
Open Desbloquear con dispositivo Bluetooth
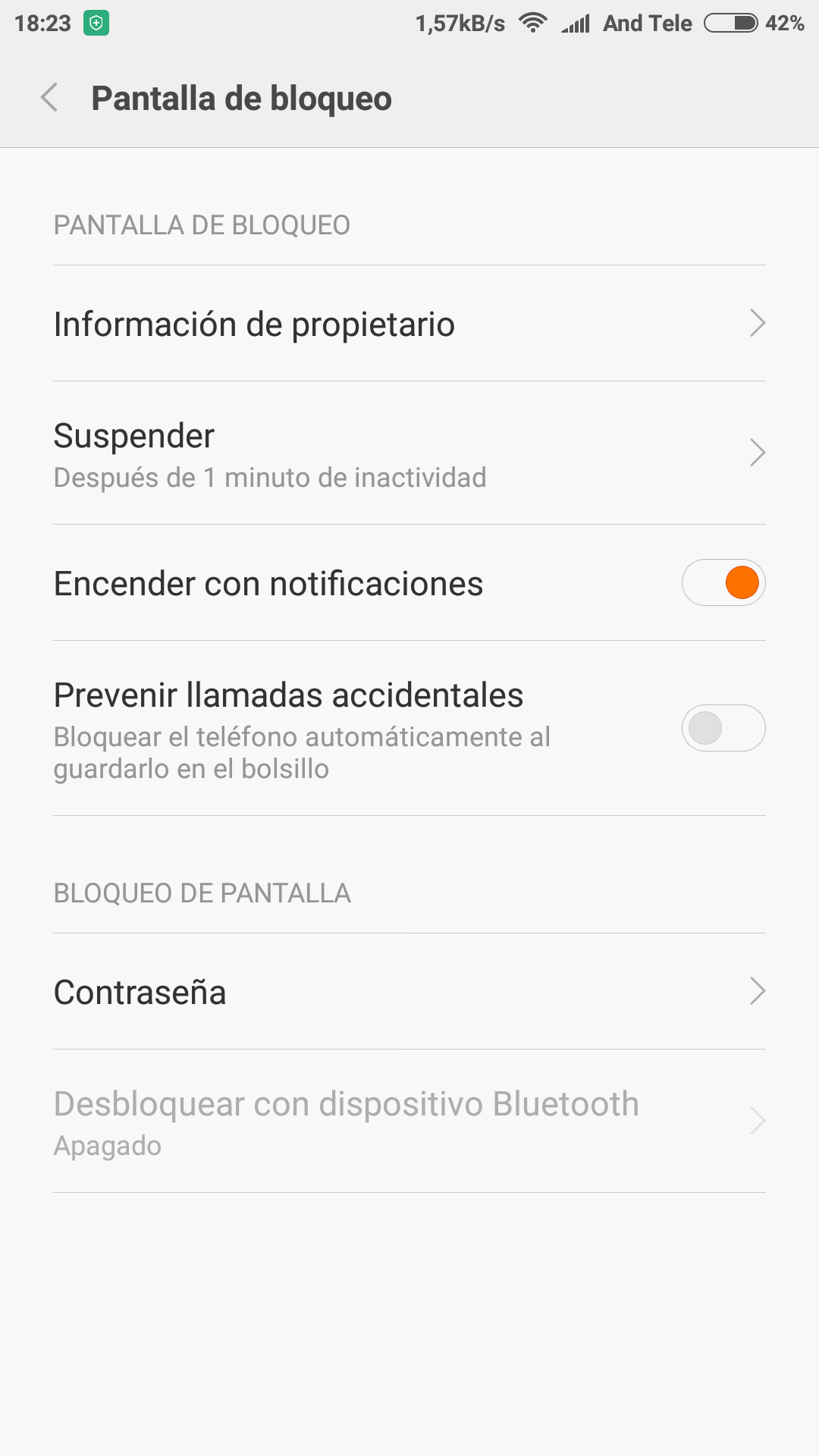[409, 1122]
